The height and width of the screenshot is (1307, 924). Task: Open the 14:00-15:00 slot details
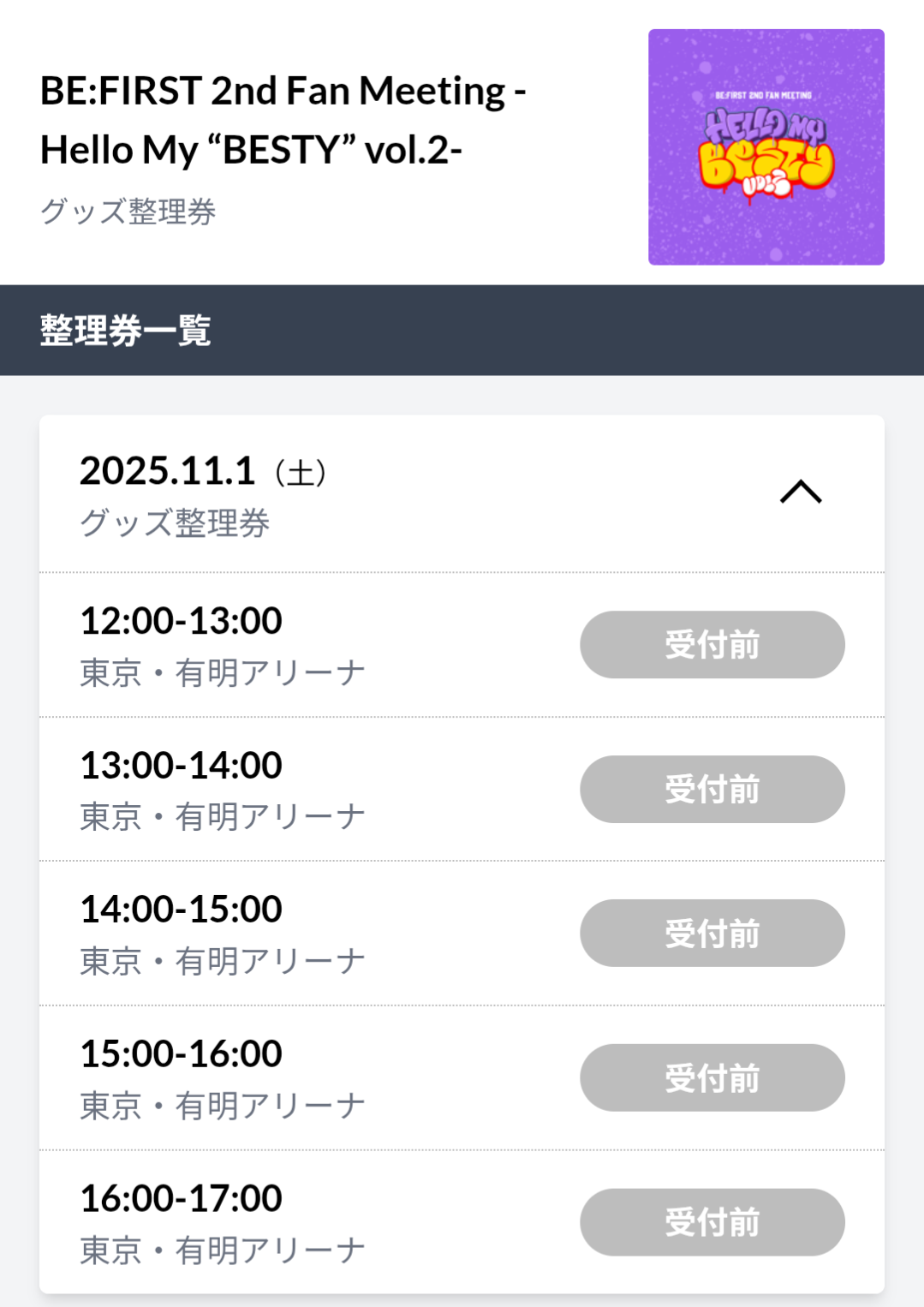point(180,908)
